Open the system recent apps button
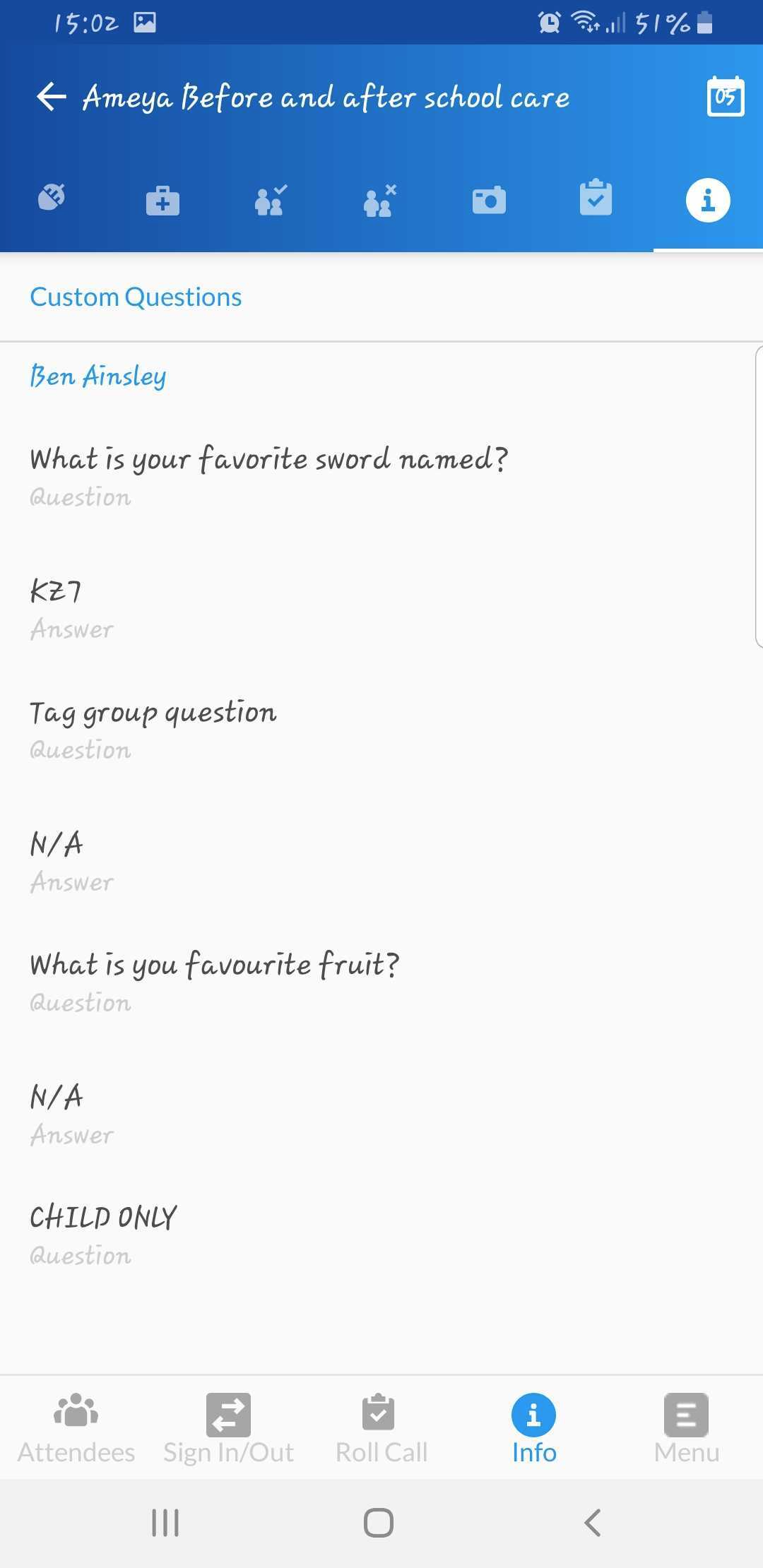This screenshot has height=1568, width=763. 165,1523
